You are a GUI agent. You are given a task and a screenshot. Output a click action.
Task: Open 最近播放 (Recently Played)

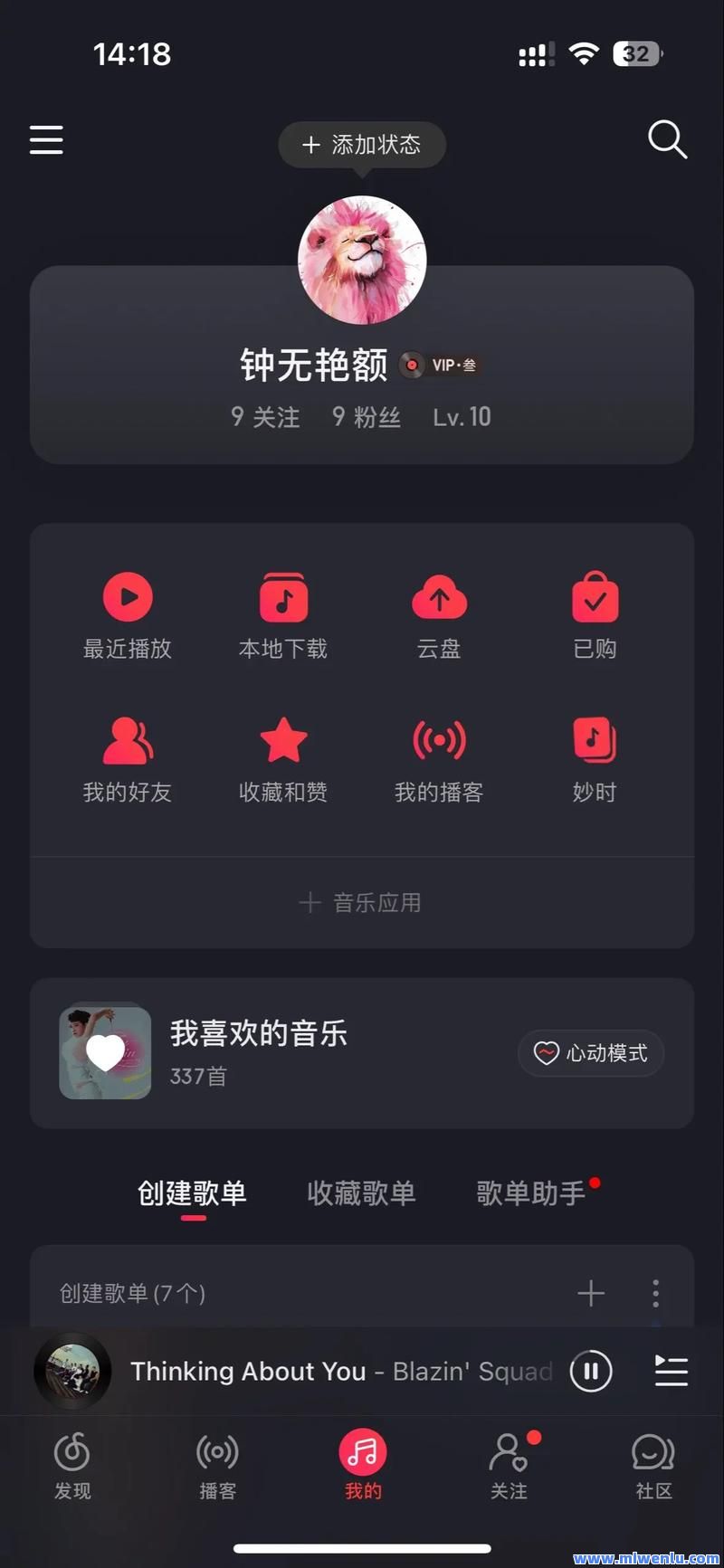[128, 617]
